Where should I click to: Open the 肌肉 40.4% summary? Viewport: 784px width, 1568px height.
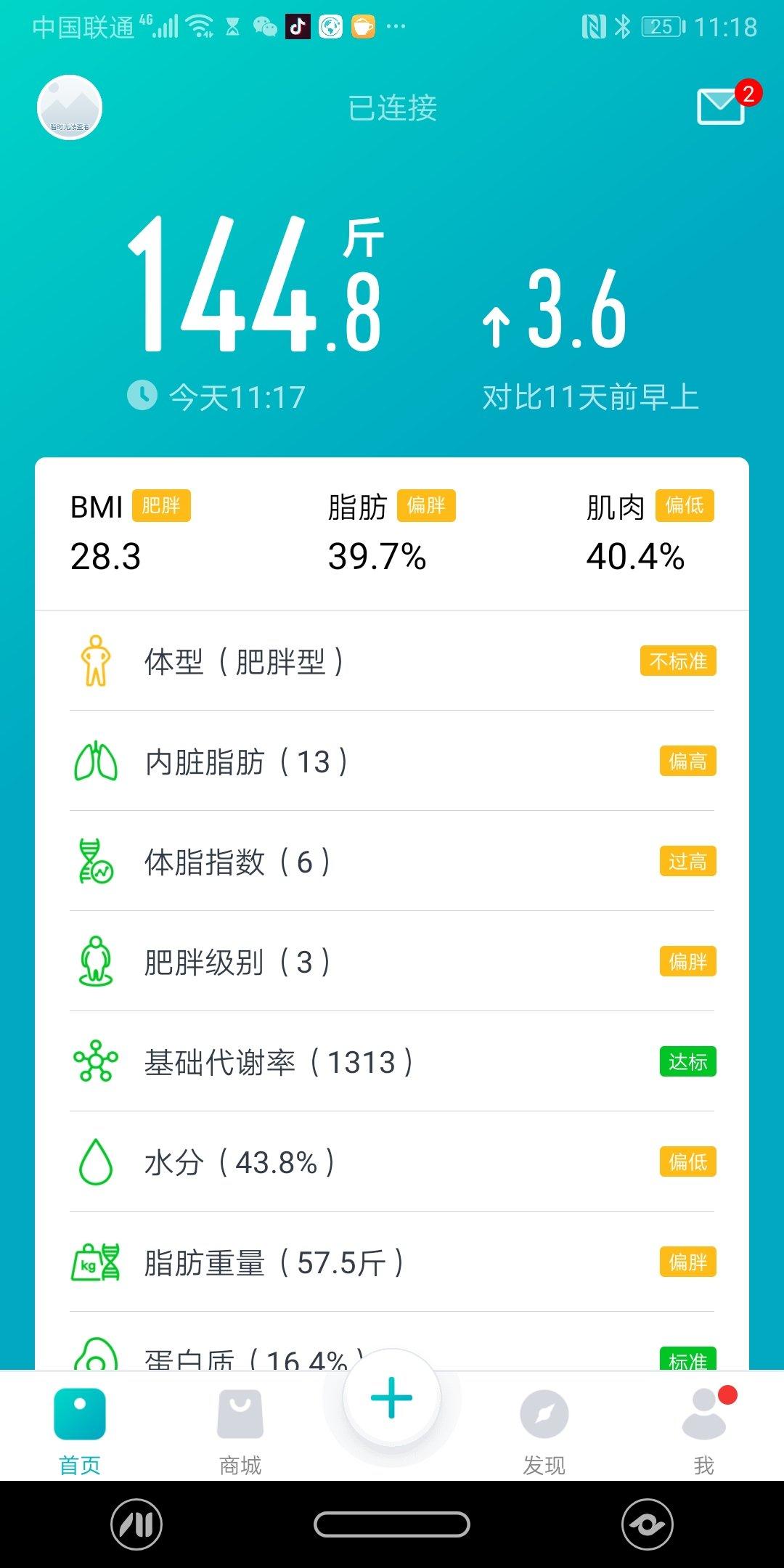[649, 534]
